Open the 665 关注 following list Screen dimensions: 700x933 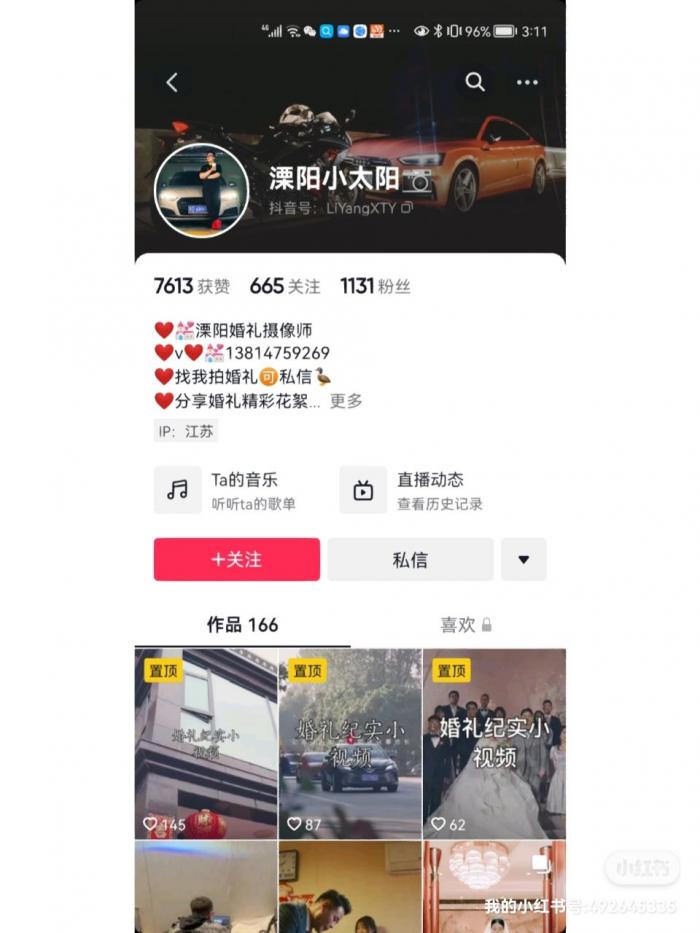pyautogui.click(x=285, y=286)
